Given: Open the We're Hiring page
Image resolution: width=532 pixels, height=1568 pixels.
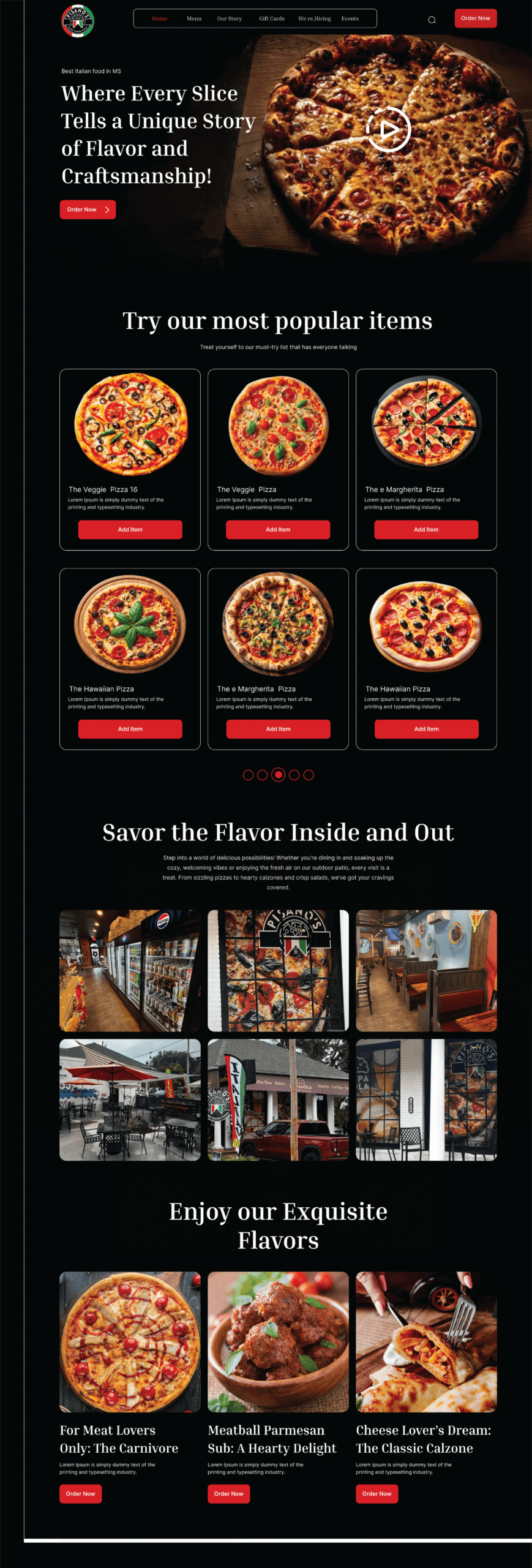Looking at the screenshot, I should click(x=314, y=19).
